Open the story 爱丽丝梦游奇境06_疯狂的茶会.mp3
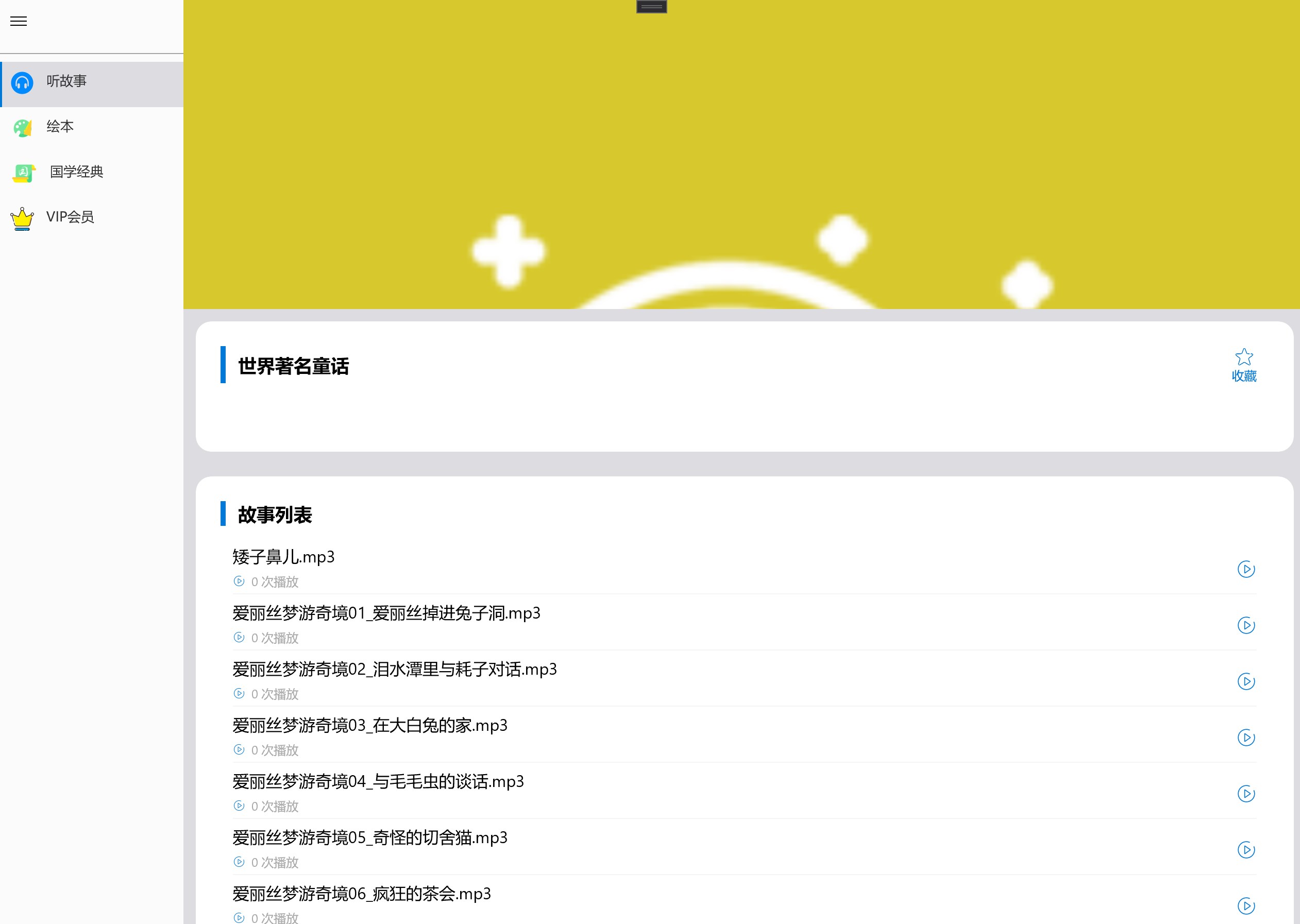1300x924 pixels. coord(361,894)
